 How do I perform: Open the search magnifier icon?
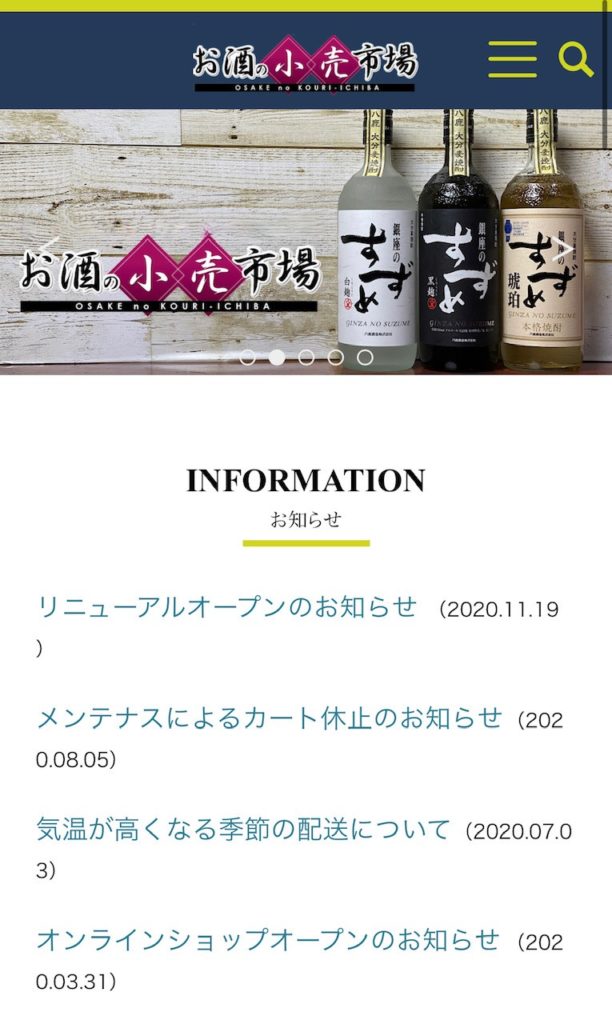tap(576, 60)
